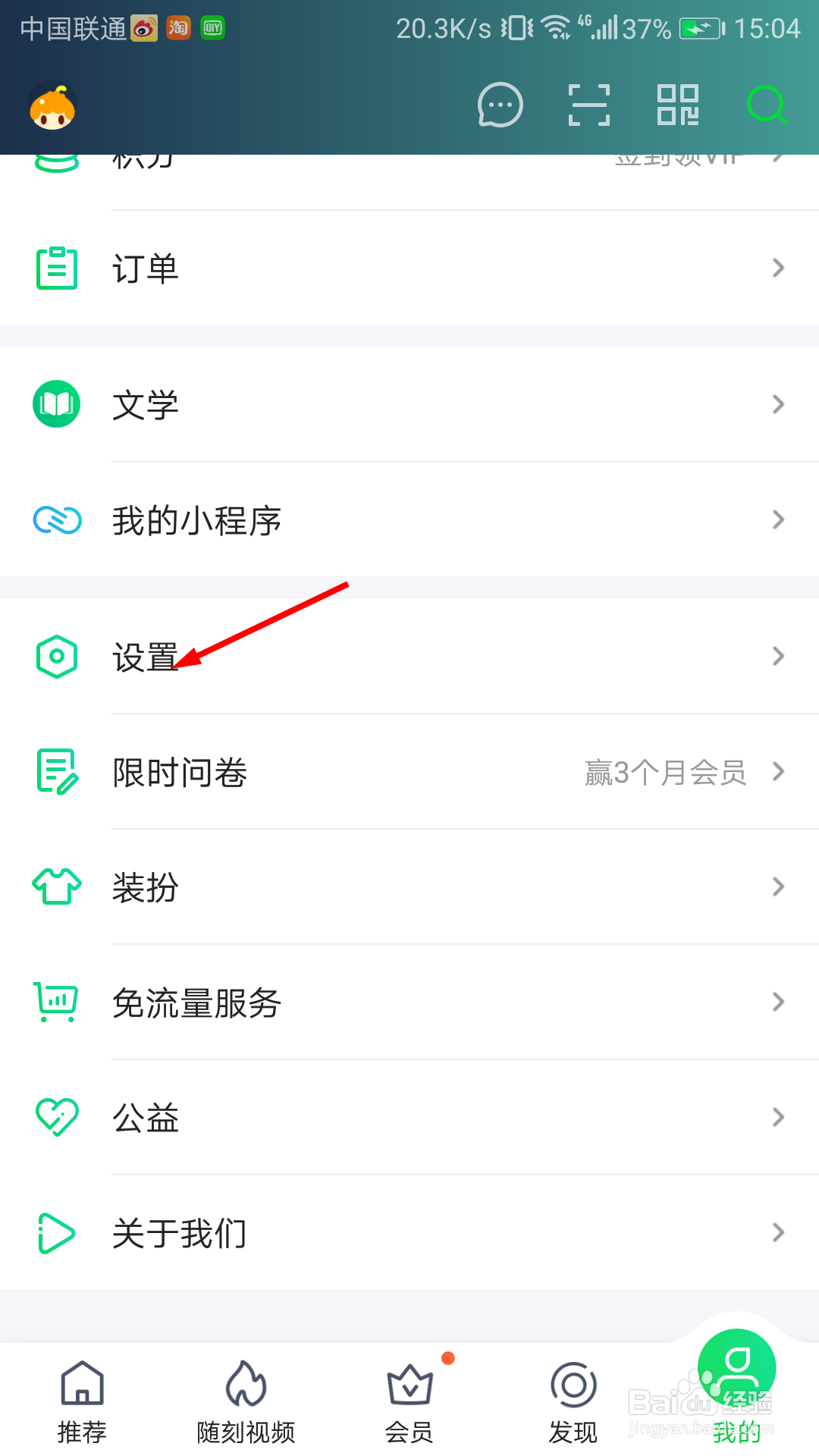Screen dimensions: 819x1456
Task: Tap the 赢3个月会员 survey reward link
Action: click(x=664, y=772)
